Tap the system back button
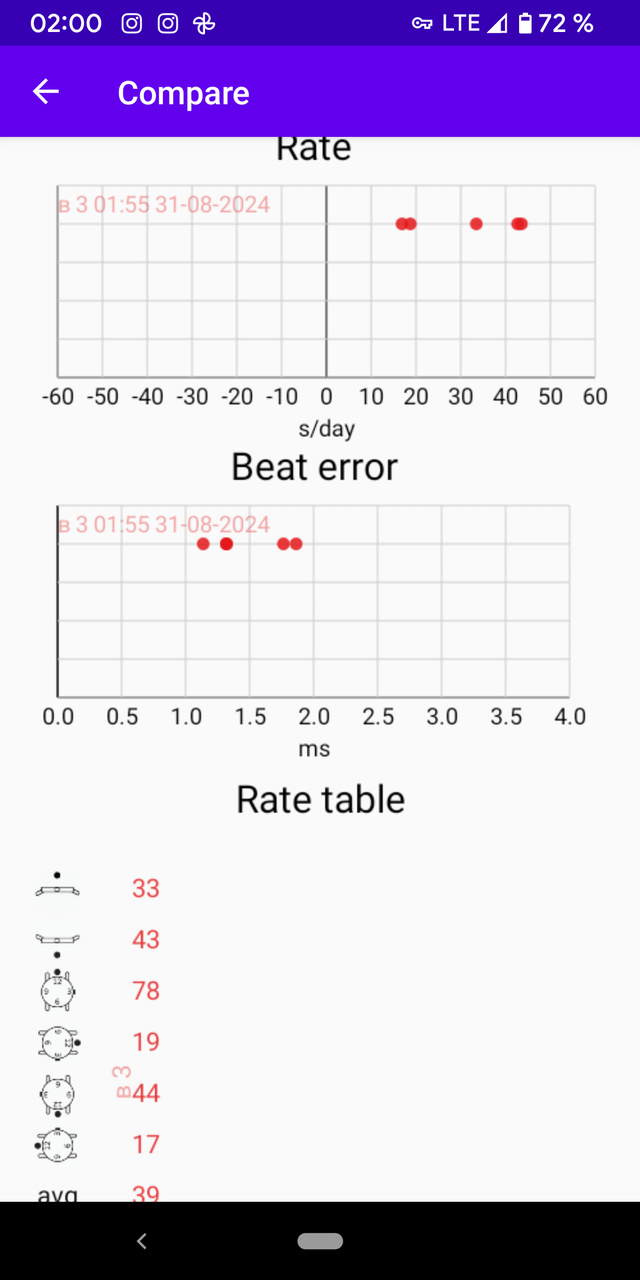 tap(142, 1241)
